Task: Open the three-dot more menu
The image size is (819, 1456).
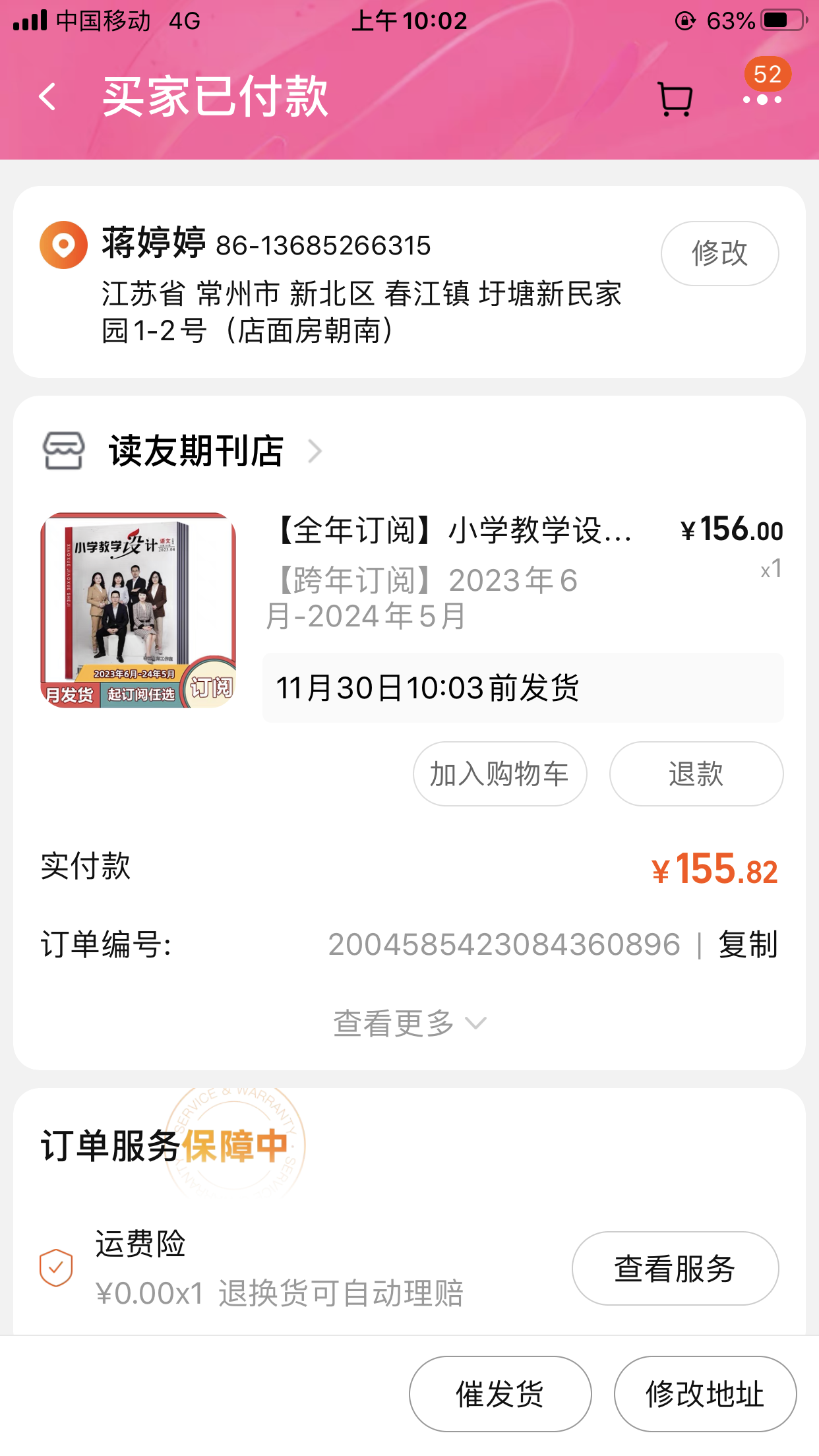Action: [x=762, y=100]
